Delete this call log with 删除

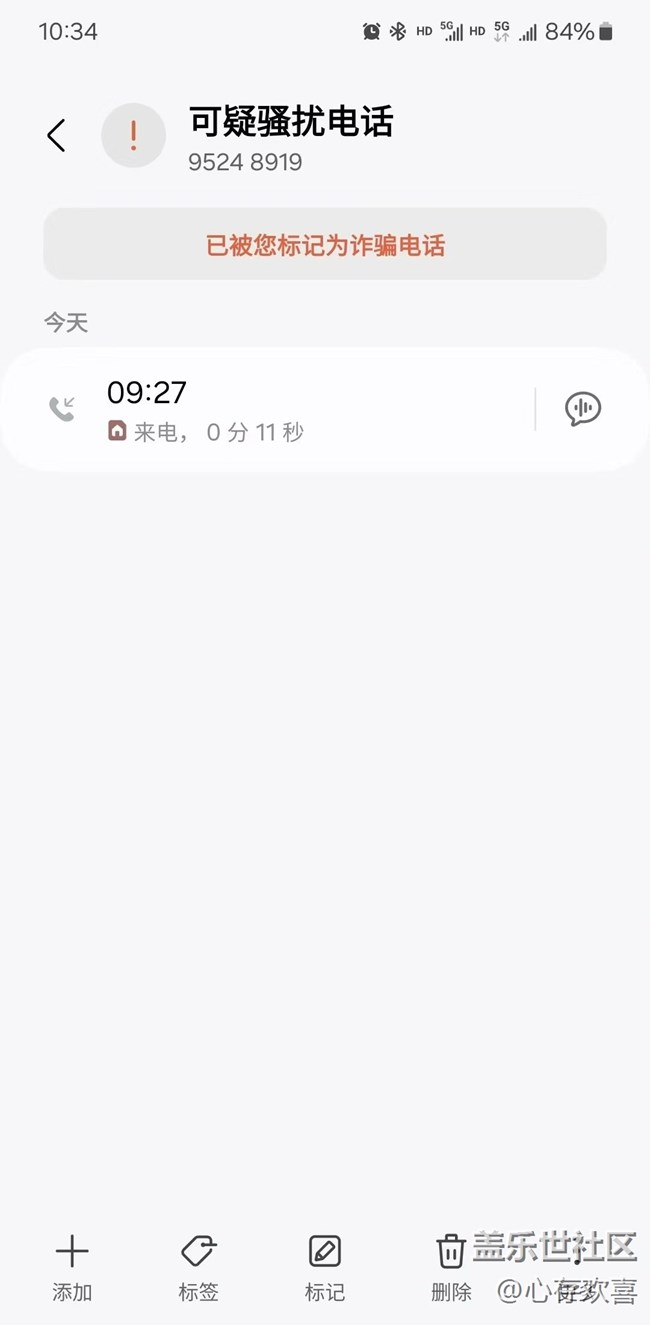click(451, 1265)
